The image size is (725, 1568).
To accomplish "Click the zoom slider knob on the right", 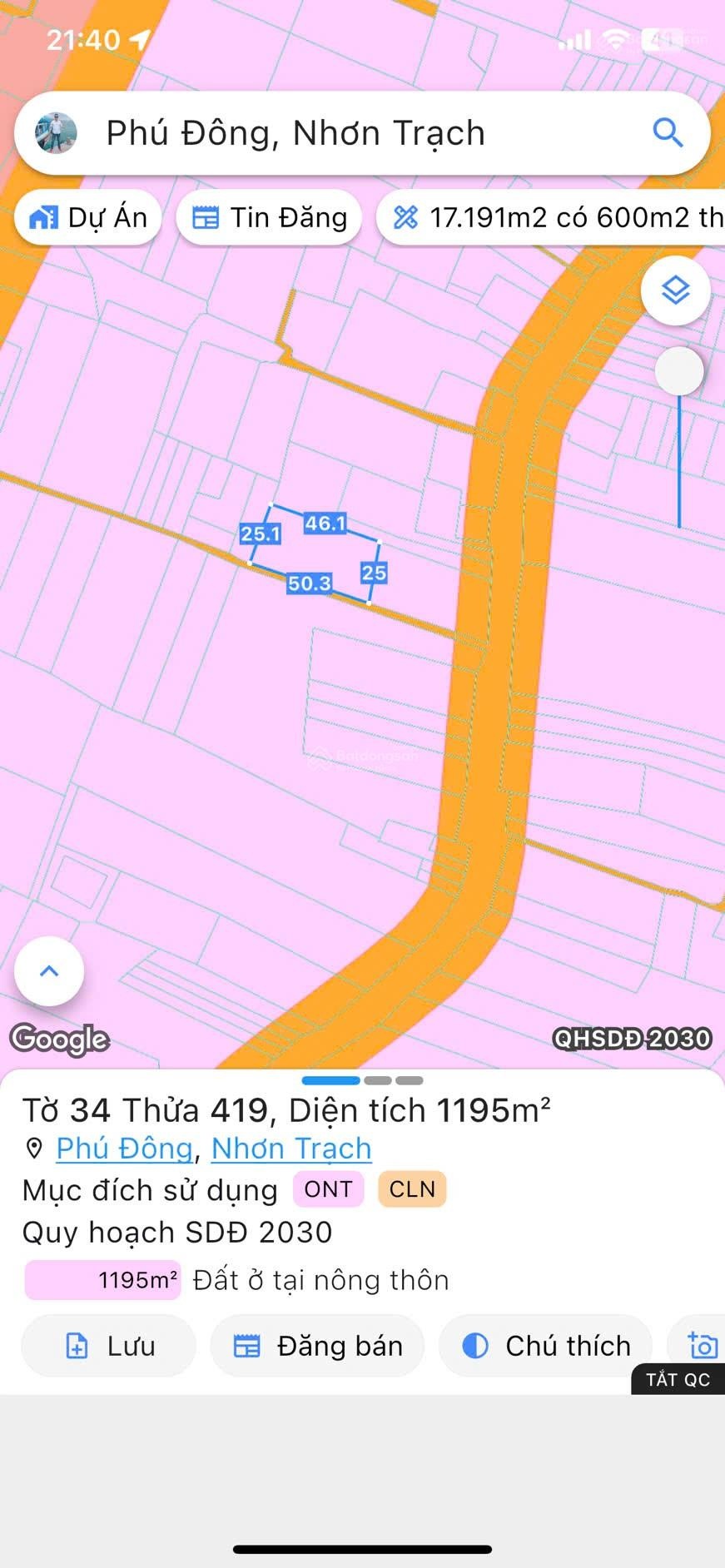I will click(679, 371).
